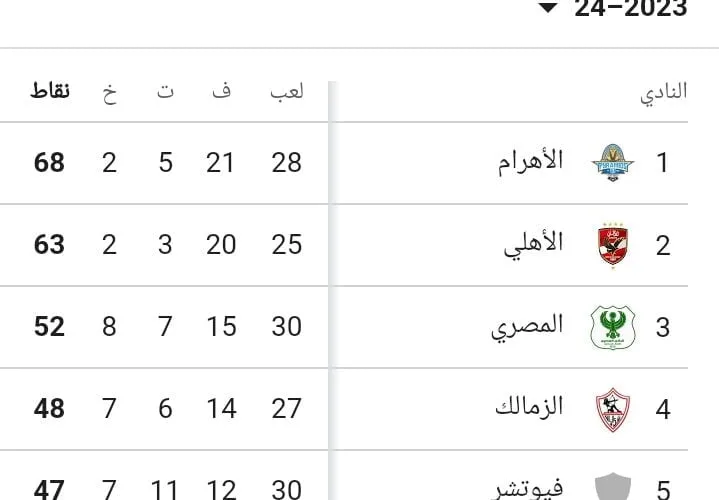
Task: Open the 2023–24 season dropdown
Action: (x=612, y=9)
